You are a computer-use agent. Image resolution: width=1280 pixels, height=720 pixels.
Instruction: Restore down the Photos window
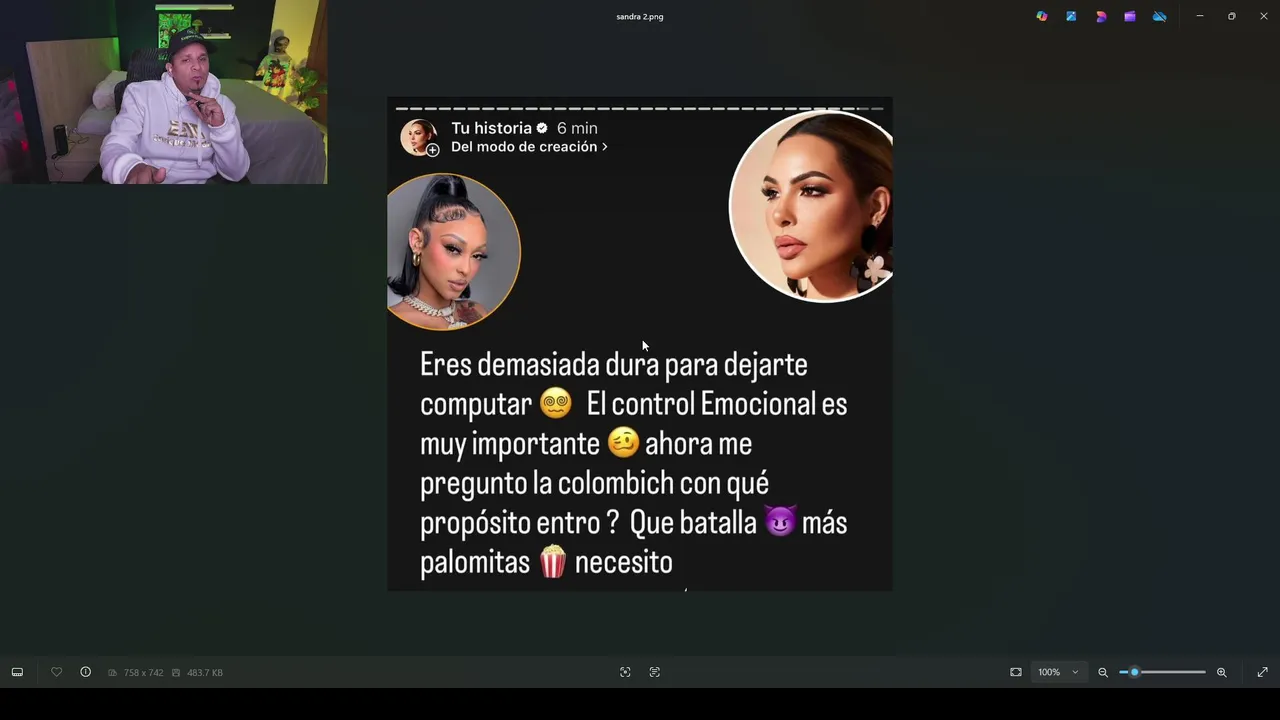[x=1232, y=16]
